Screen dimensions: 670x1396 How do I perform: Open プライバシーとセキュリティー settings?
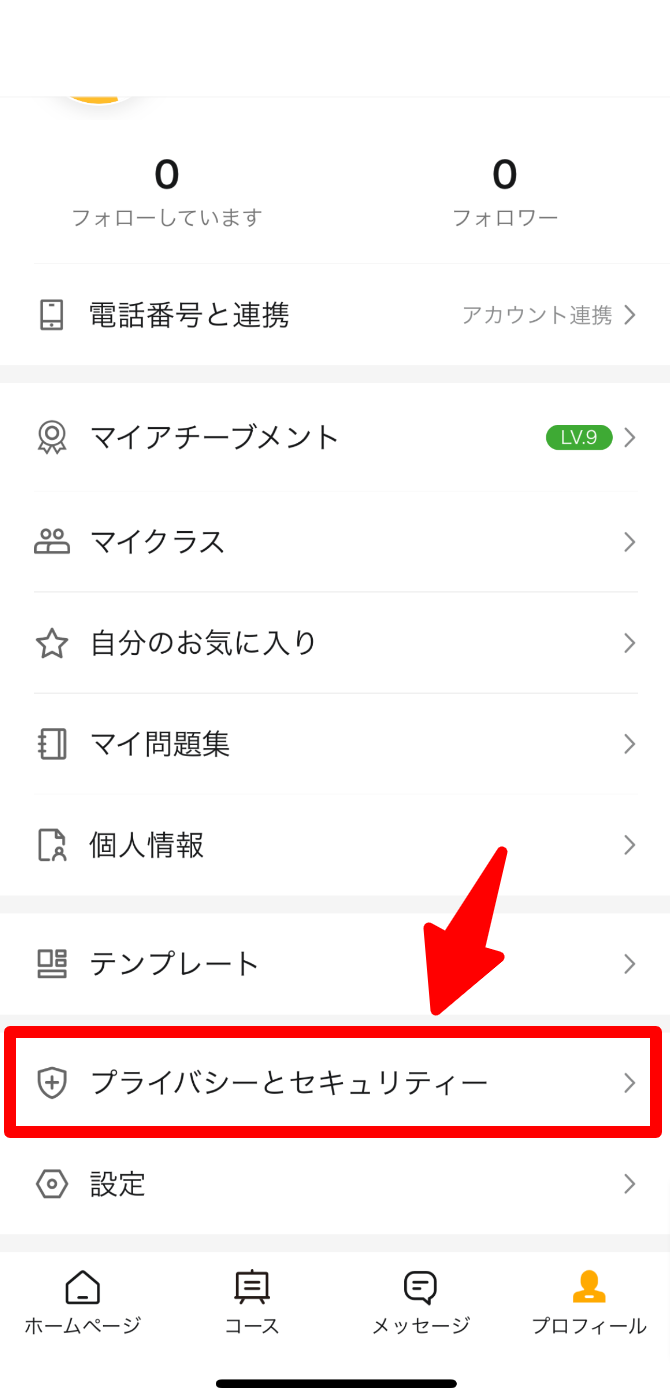click(x=335, y=1082)
